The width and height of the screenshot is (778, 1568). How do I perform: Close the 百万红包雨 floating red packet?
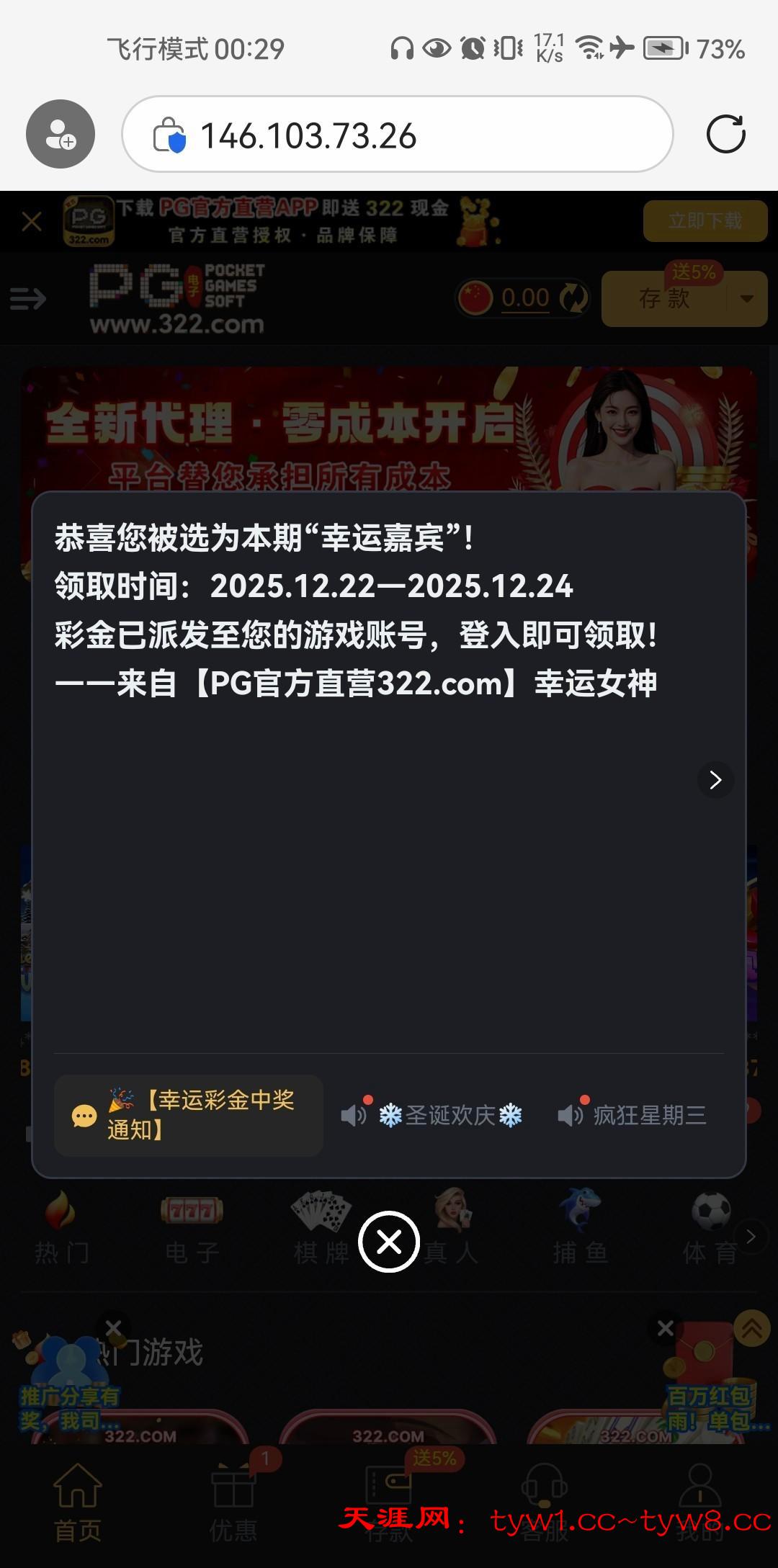pyautogui.click(x=666, y=1327)
